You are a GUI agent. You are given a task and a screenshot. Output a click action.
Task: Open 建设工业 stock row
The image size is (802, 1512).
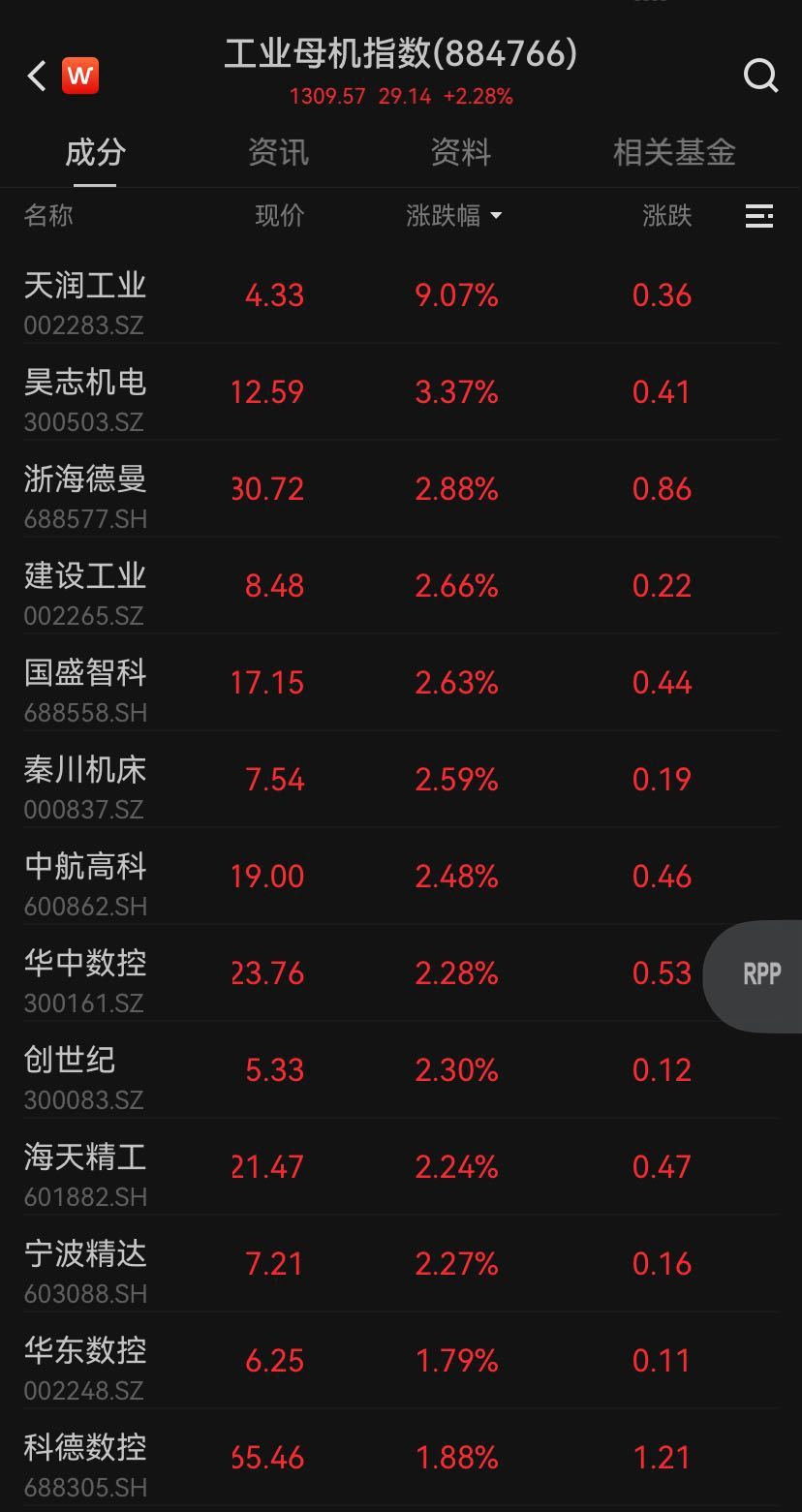85,586
